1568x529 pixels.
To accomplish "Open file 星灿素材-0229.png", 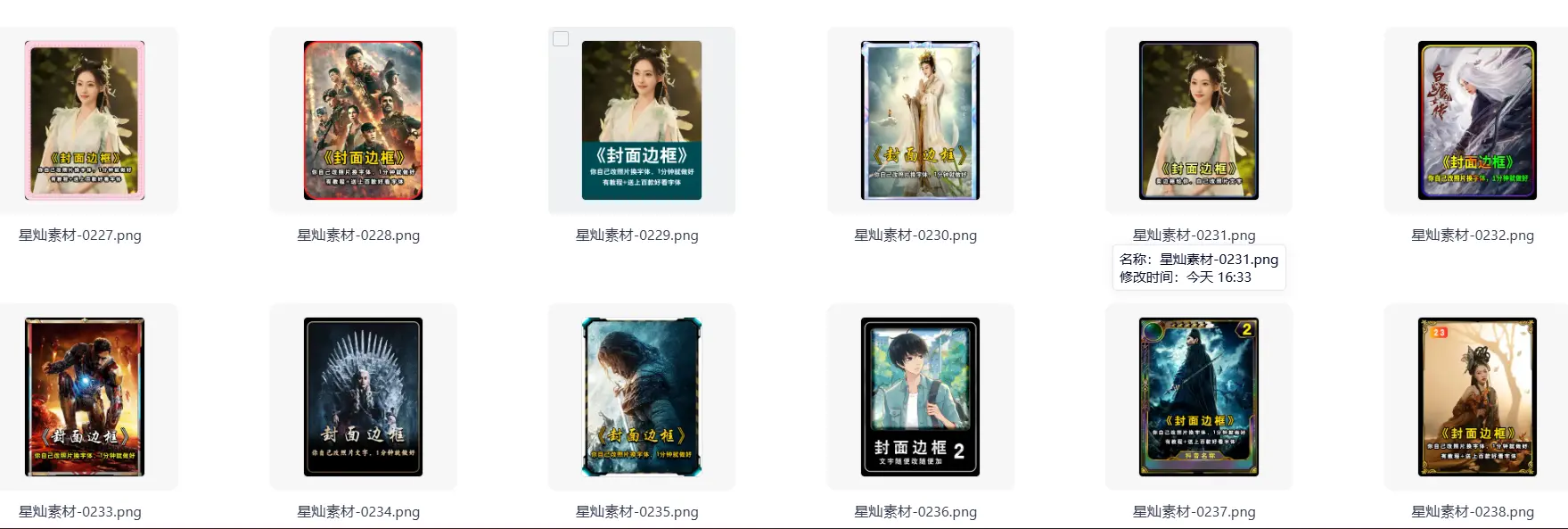I will coord(642,120).
